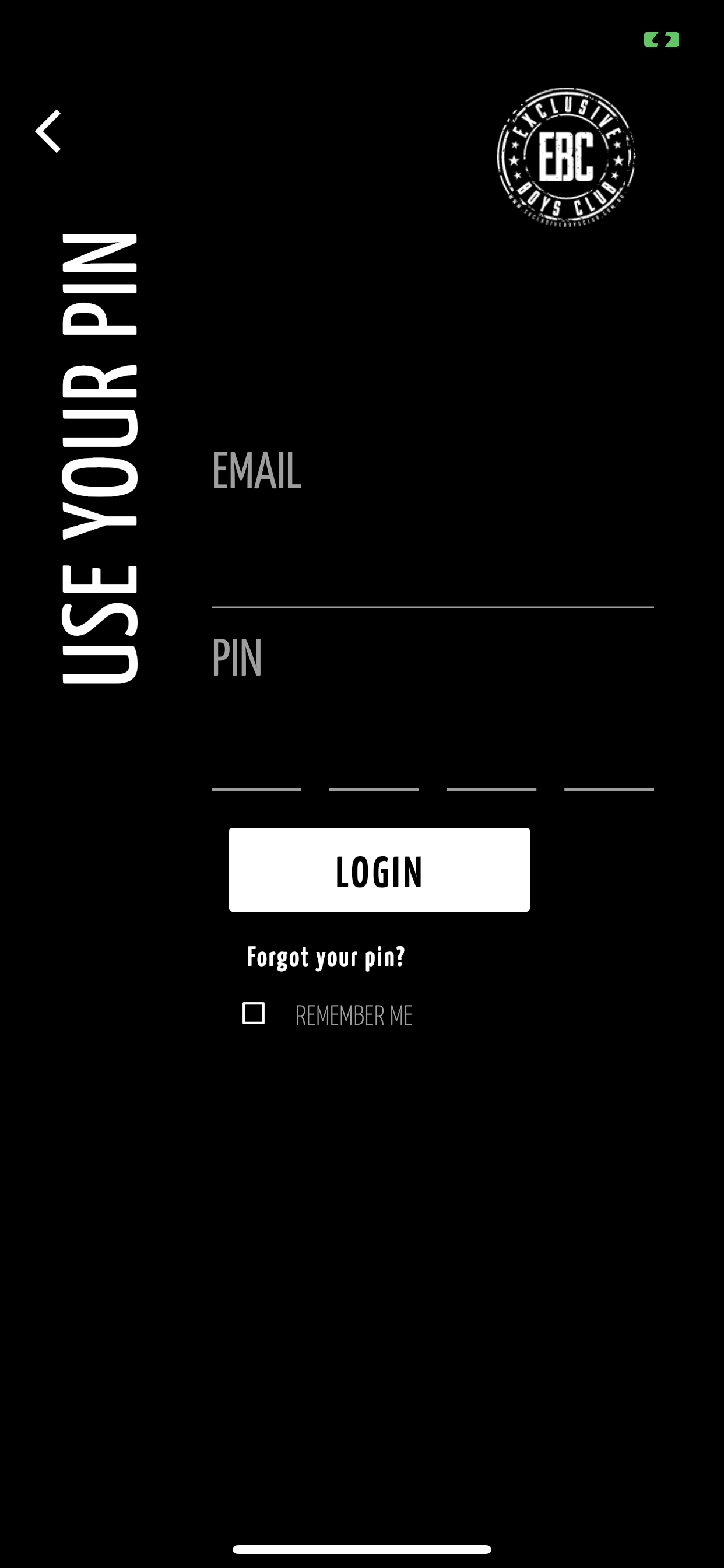The width and height of the screenshot is (724, 1568).
Task: Go back using the arrow icon
Action: click(48, 131)
